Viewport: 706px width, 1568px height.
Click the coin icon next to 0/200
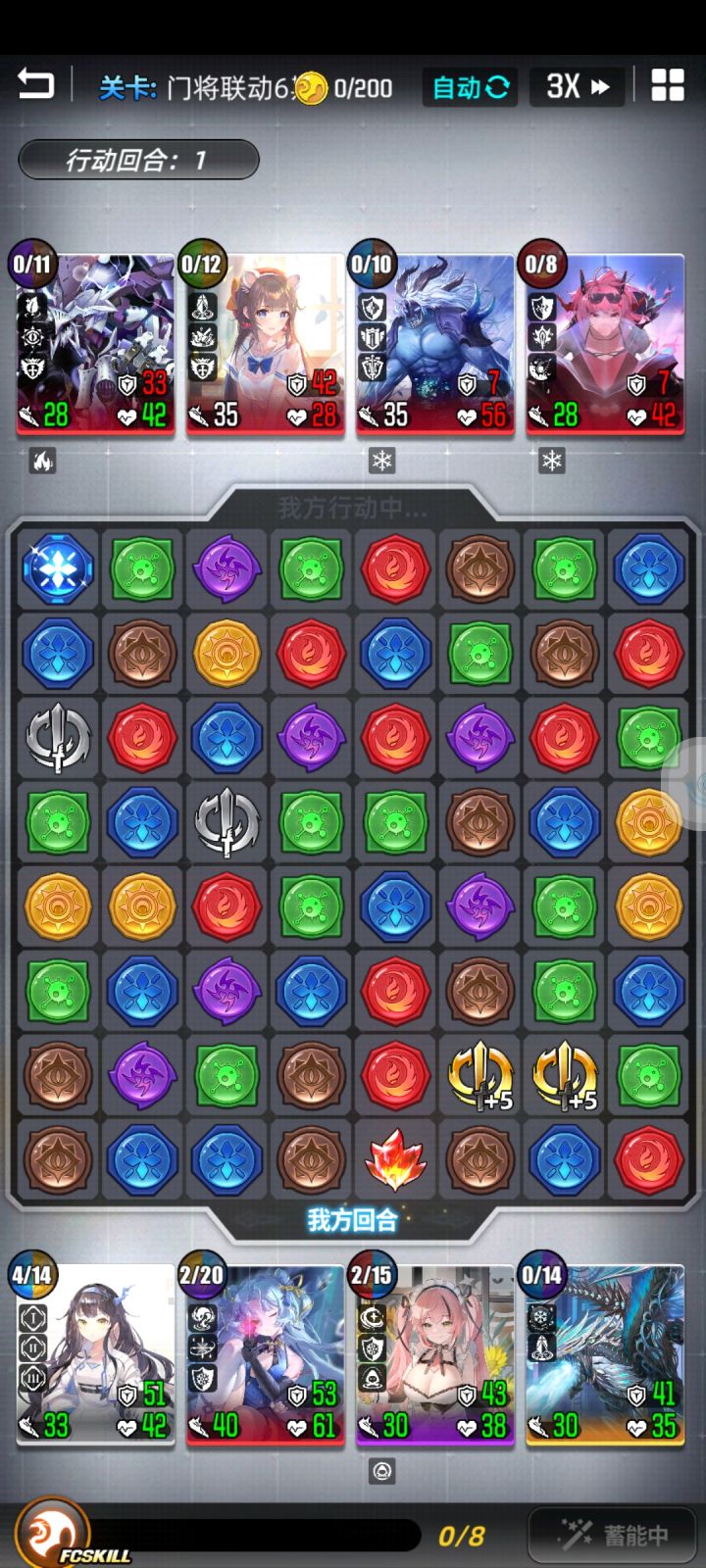pos(310,87)
